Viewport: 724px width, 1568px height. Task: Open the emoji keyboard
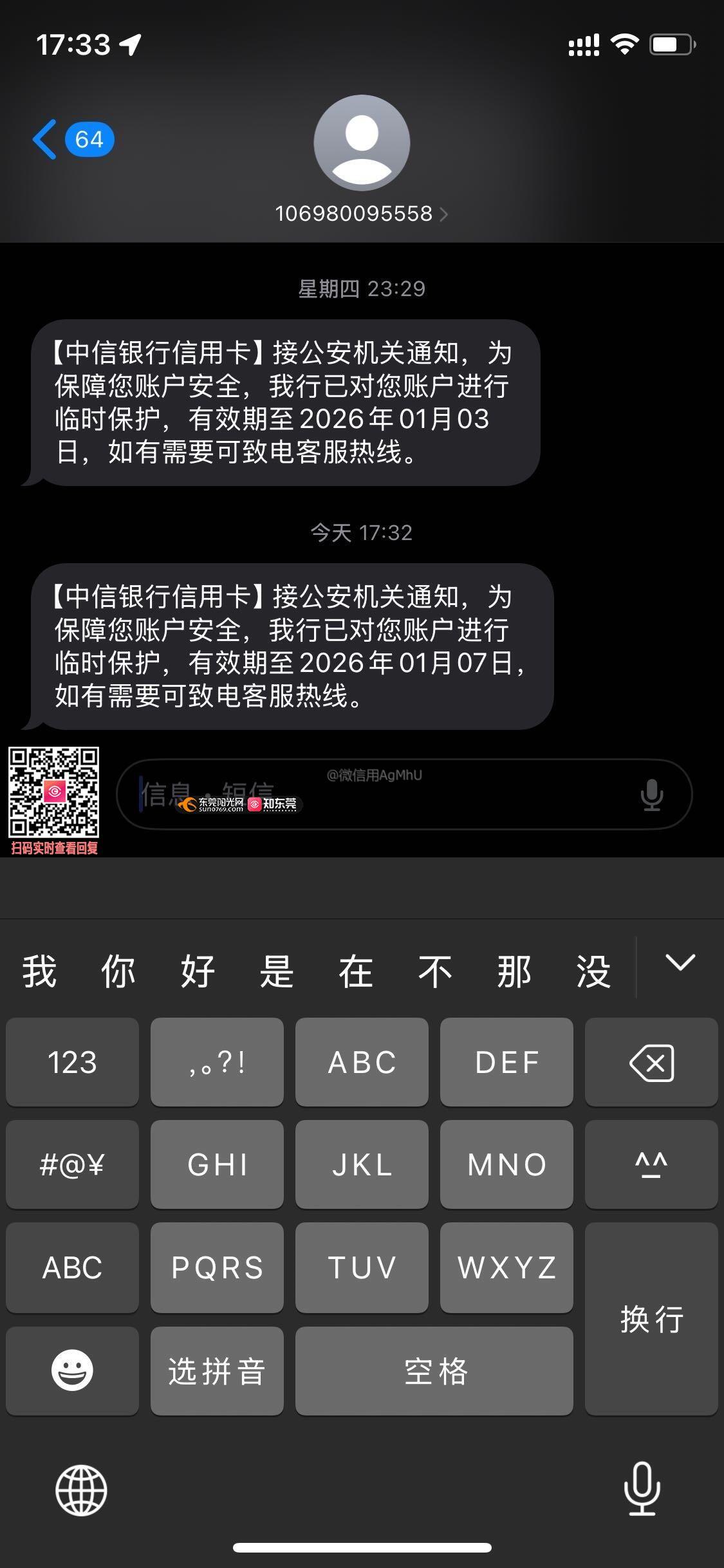(72, 1370)
